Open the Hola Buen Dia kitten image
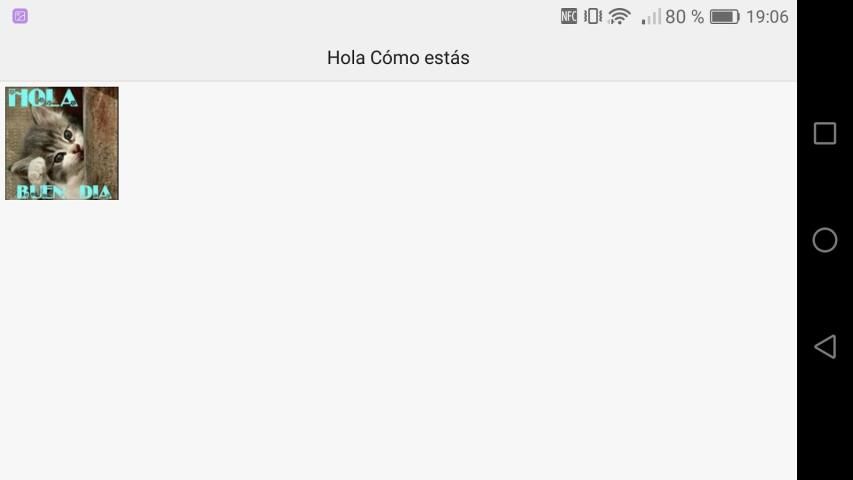 click(x=62, y=143)
